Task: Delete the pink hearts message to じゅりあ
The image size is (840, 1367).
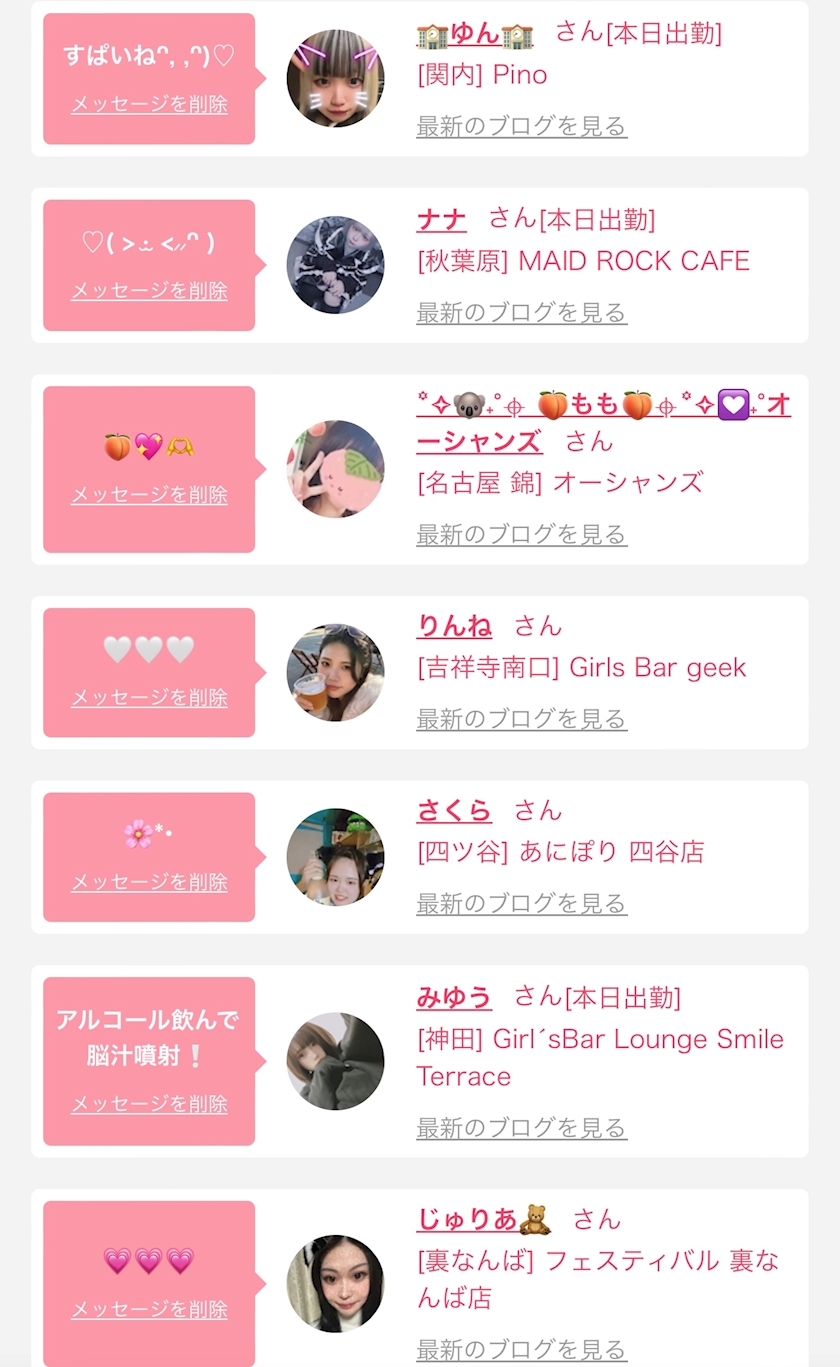Action: point(149,1309)
